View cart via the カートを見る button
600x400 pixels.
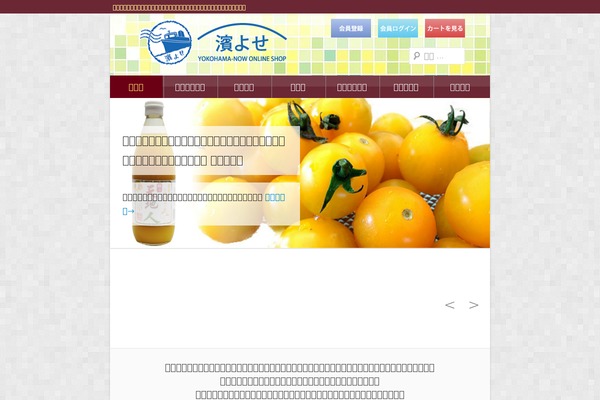point(445,28)
